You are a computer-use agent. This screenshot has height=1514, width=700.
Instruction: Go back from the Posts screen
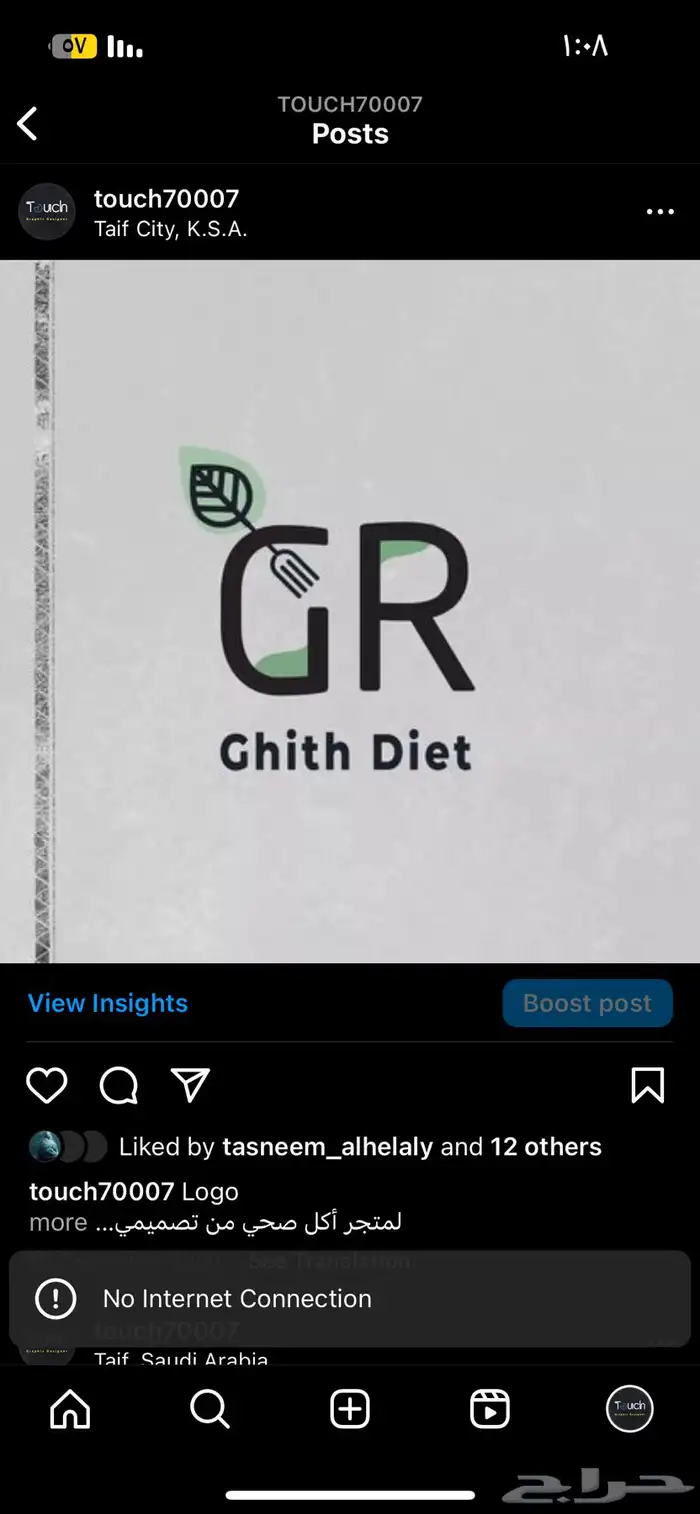pos(28,124)
